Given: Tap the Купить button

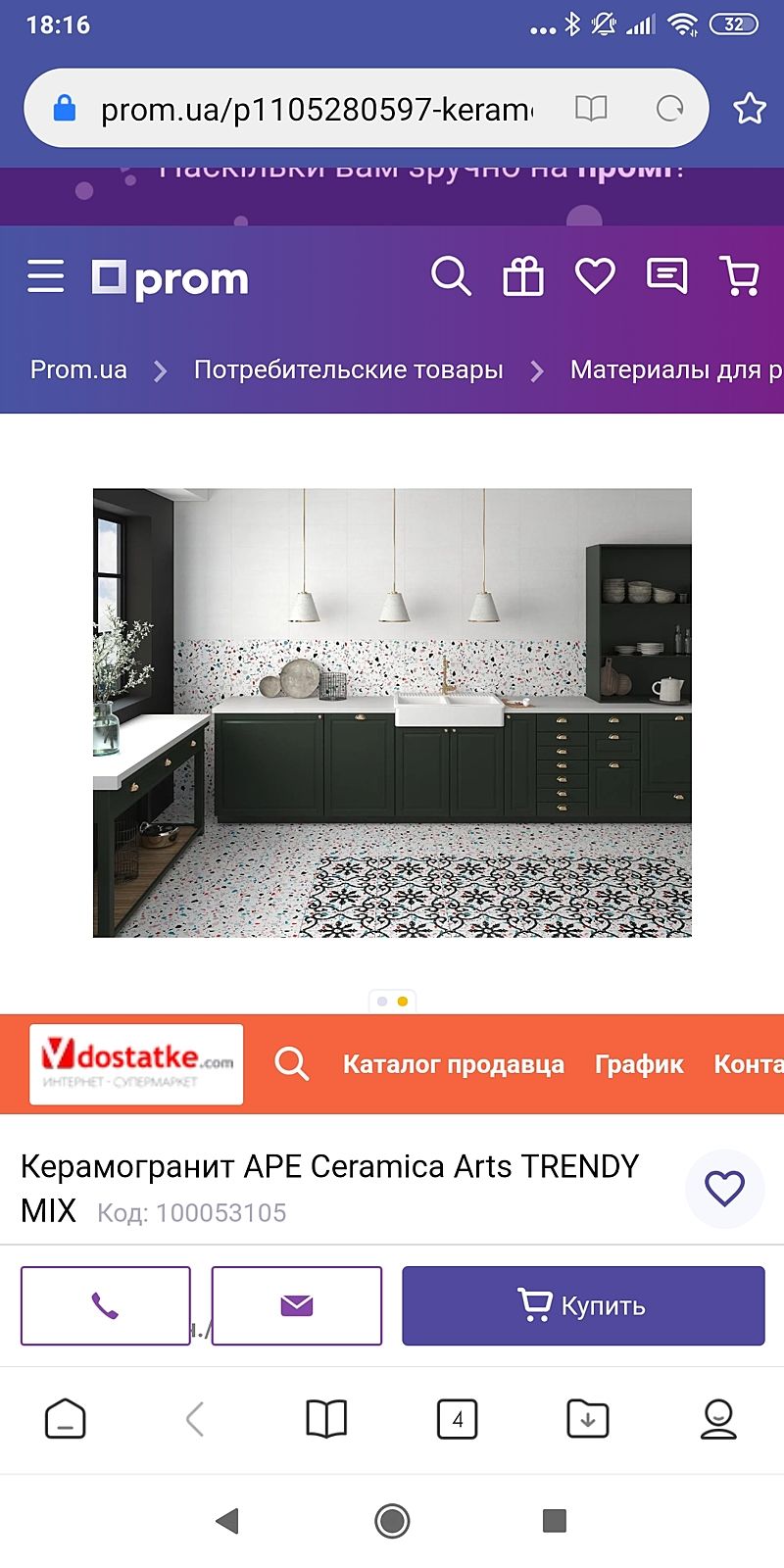Looking at the screenshot, I should pos(583,1305).
